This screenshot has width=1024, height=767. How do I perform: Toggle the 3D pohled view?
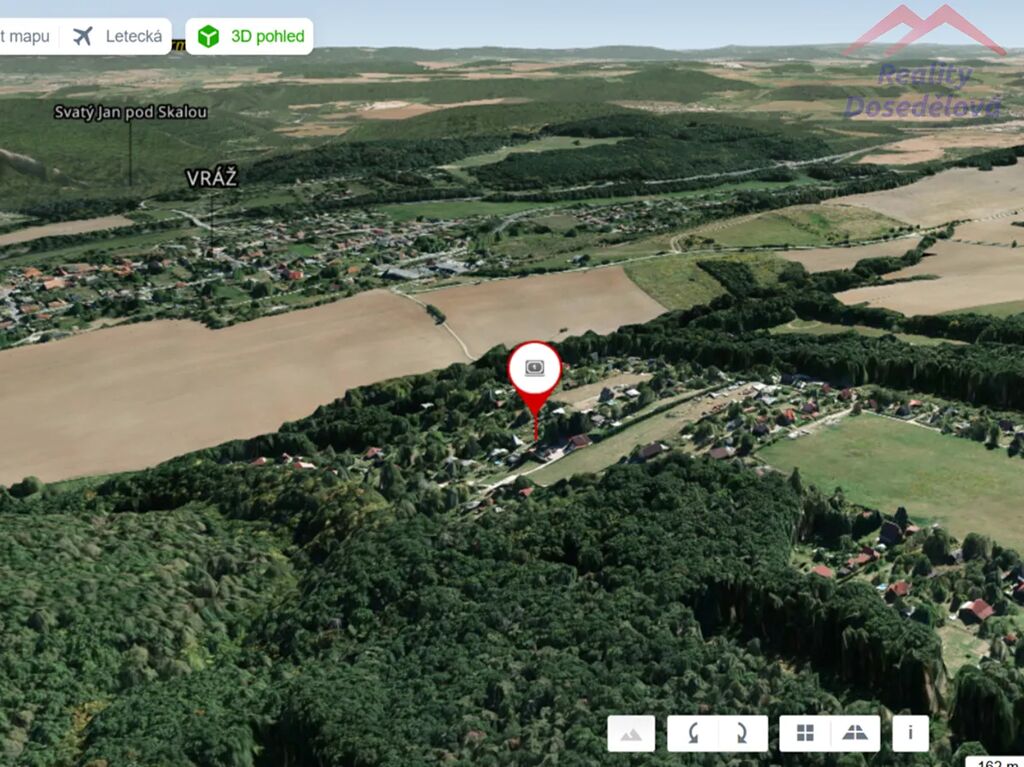pos(250,37)
